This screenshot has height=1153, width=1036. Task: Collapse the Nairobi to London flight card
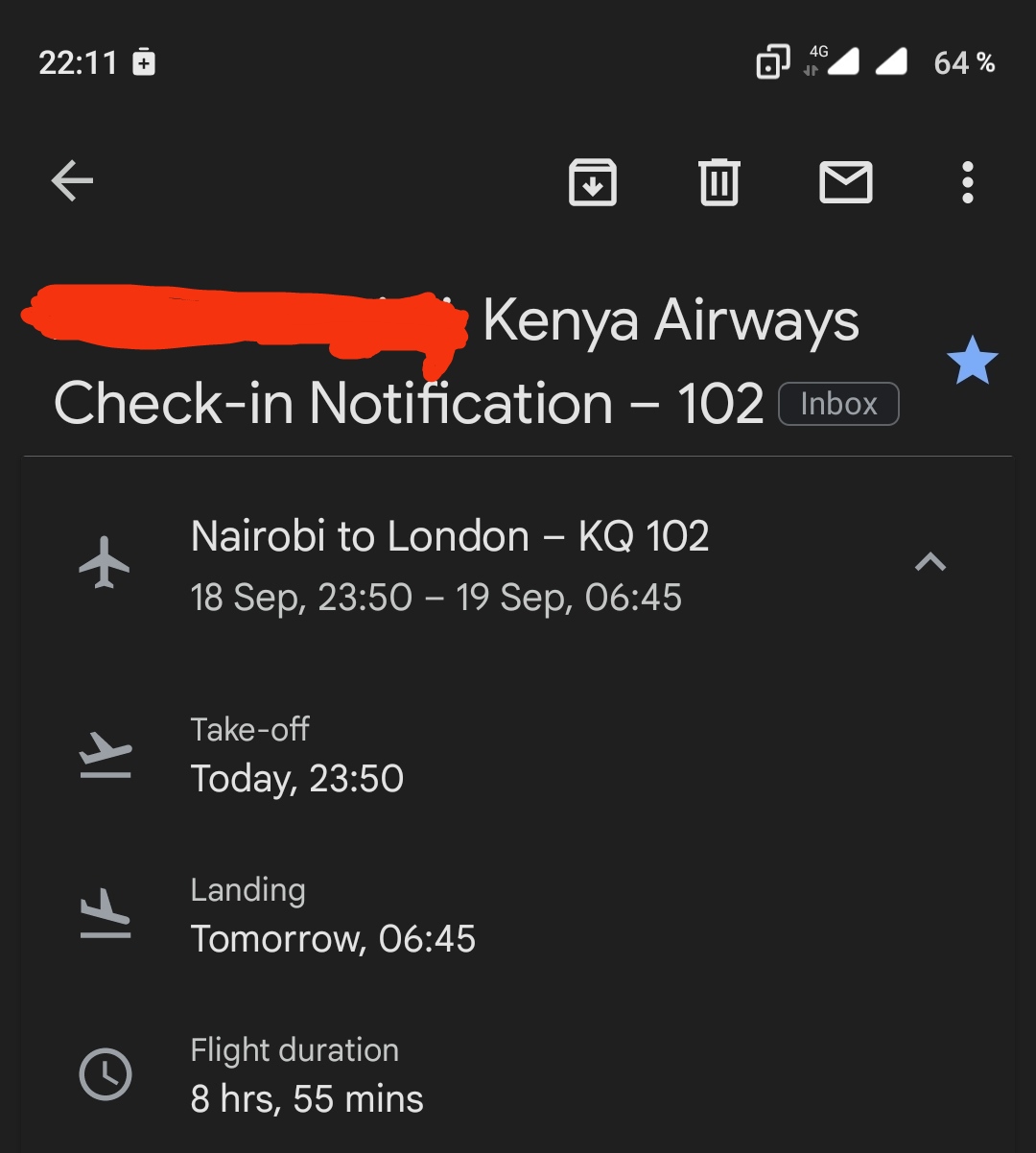[930, 563]
